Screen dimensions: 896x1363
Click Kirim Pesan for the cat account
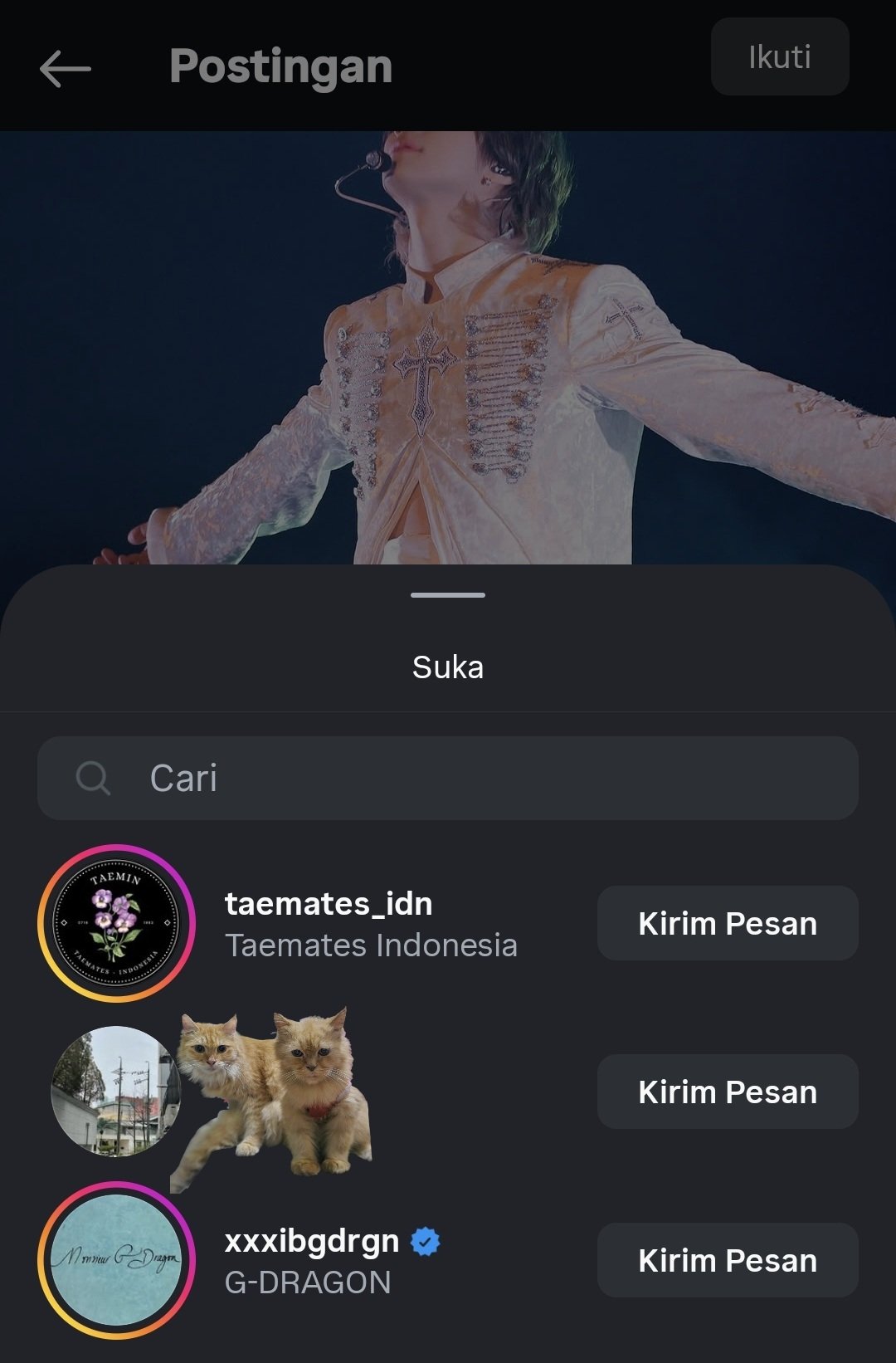click(x=727, y=1092)
